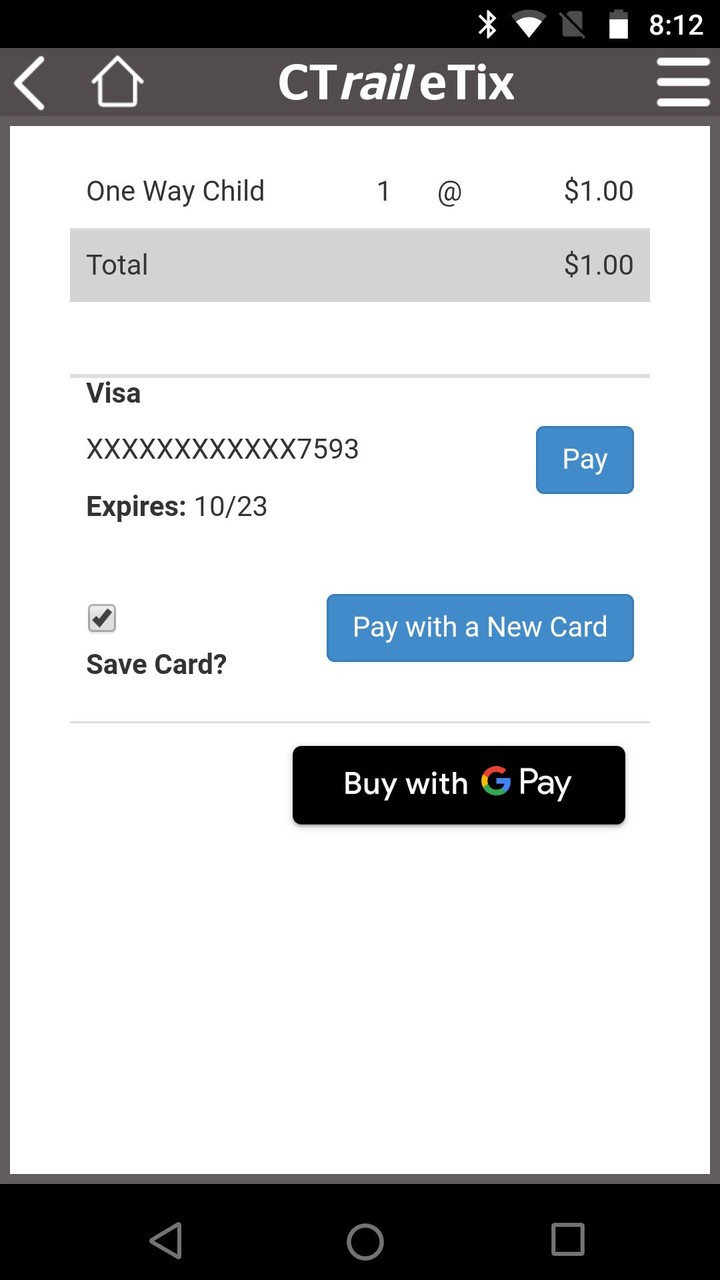Tap the Android back navigation triangle
The image size is (720, 1280).
(166, 1240)
